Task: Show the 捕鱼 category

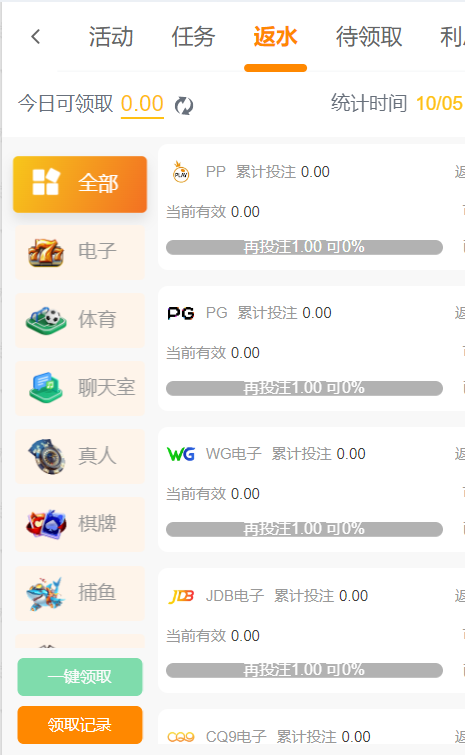Action: (80, 592)
